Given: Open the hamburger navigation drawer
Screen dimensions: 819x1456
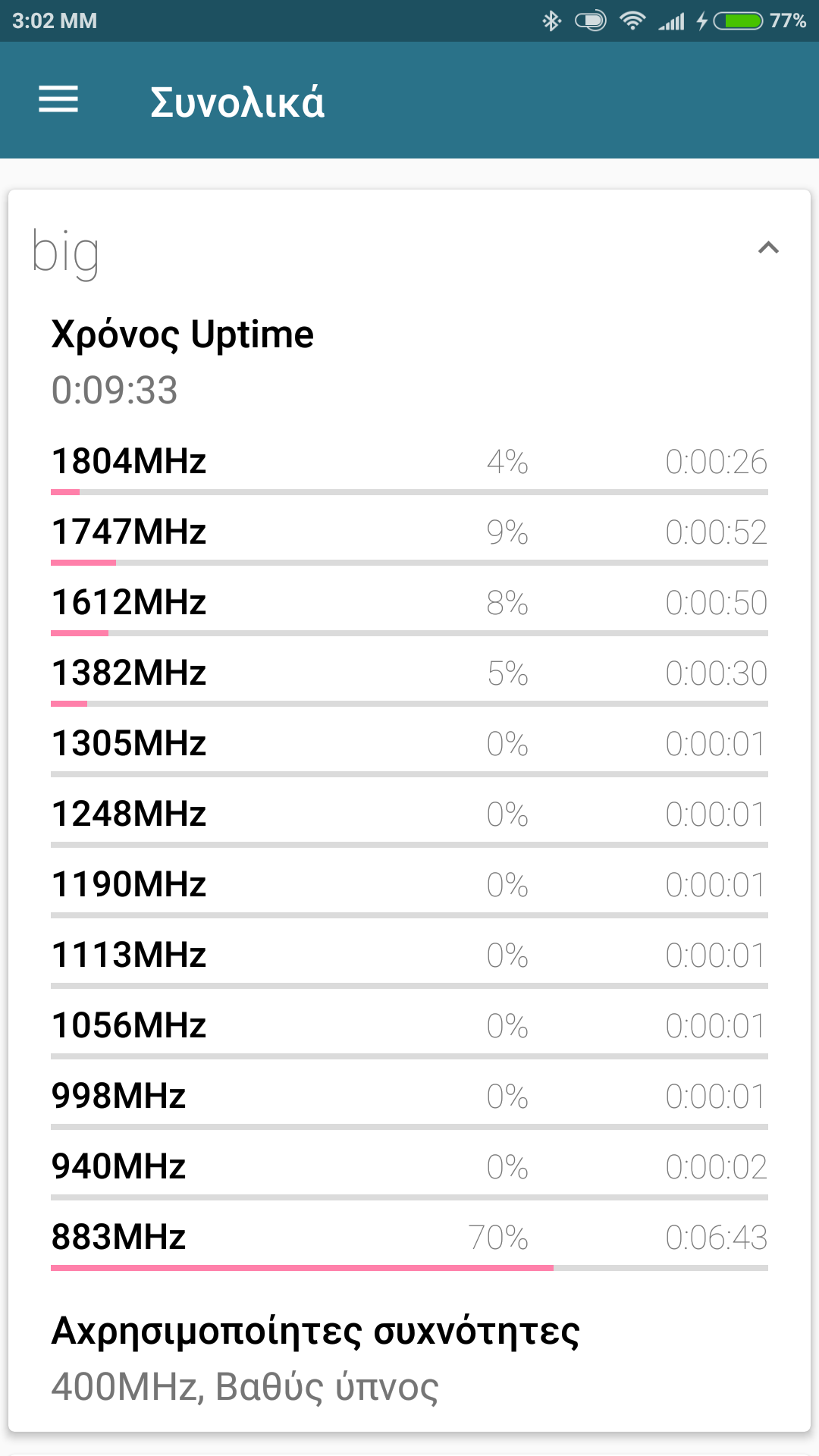Looking at the screenshot, I should [x=58, y=100].
